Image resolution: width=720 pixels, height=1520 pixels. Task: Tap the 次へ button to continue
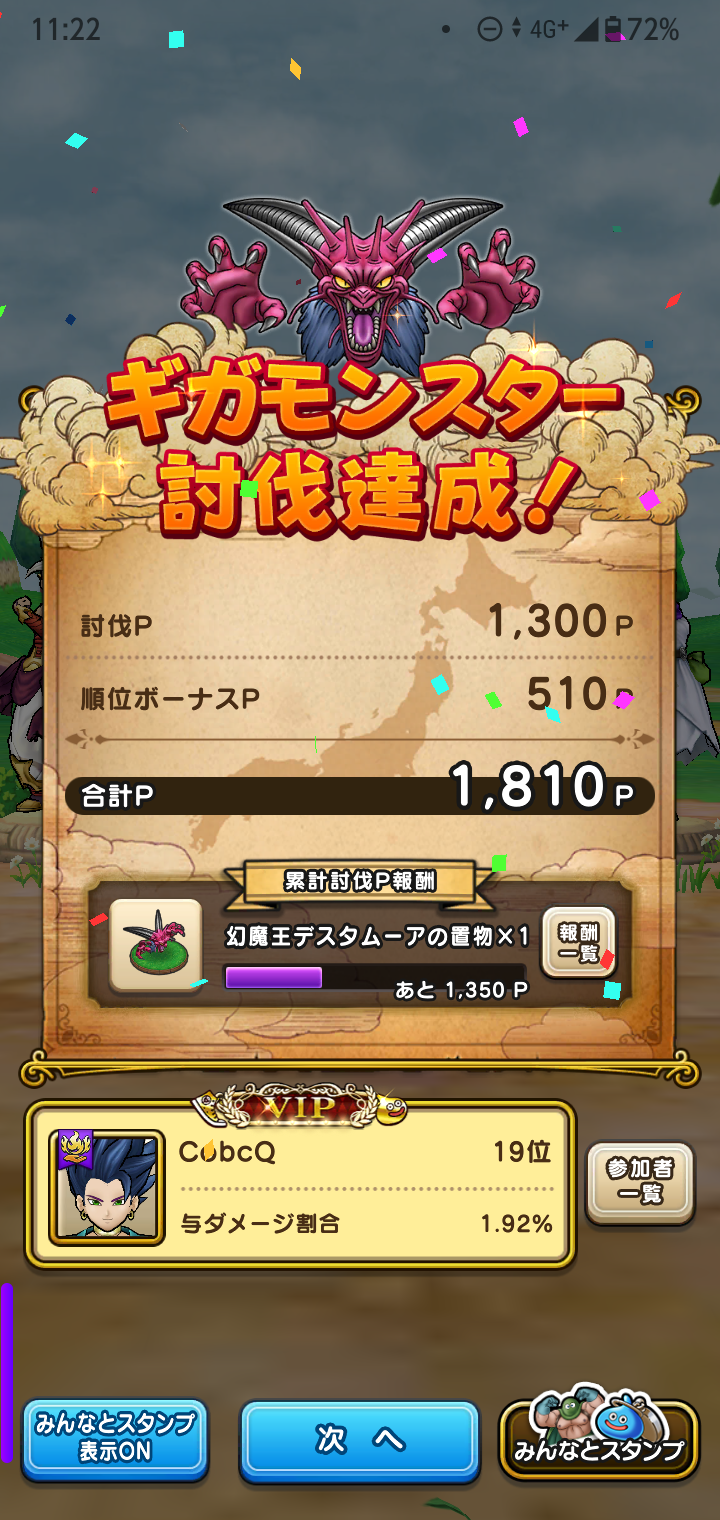(x=359, y=1439)
